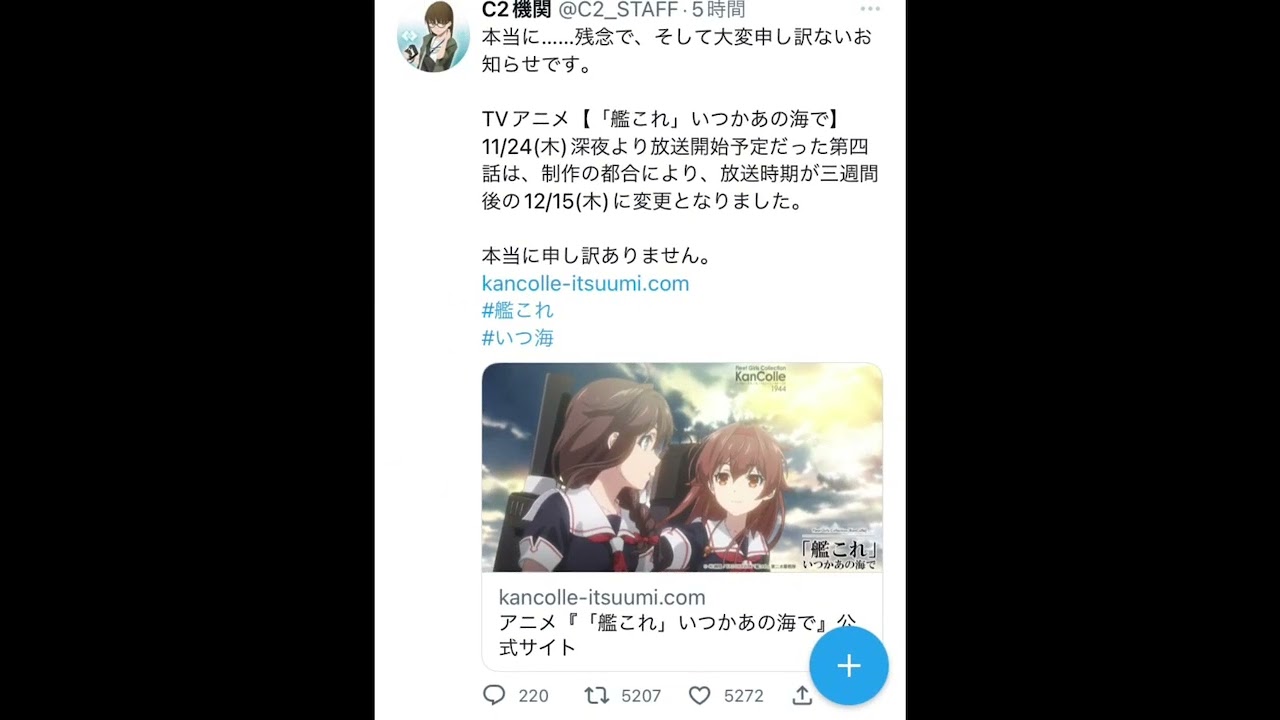Open the #いつ海 hashtag
The width and height of the screenshot is (1280, 720).
tap(517, 338)
